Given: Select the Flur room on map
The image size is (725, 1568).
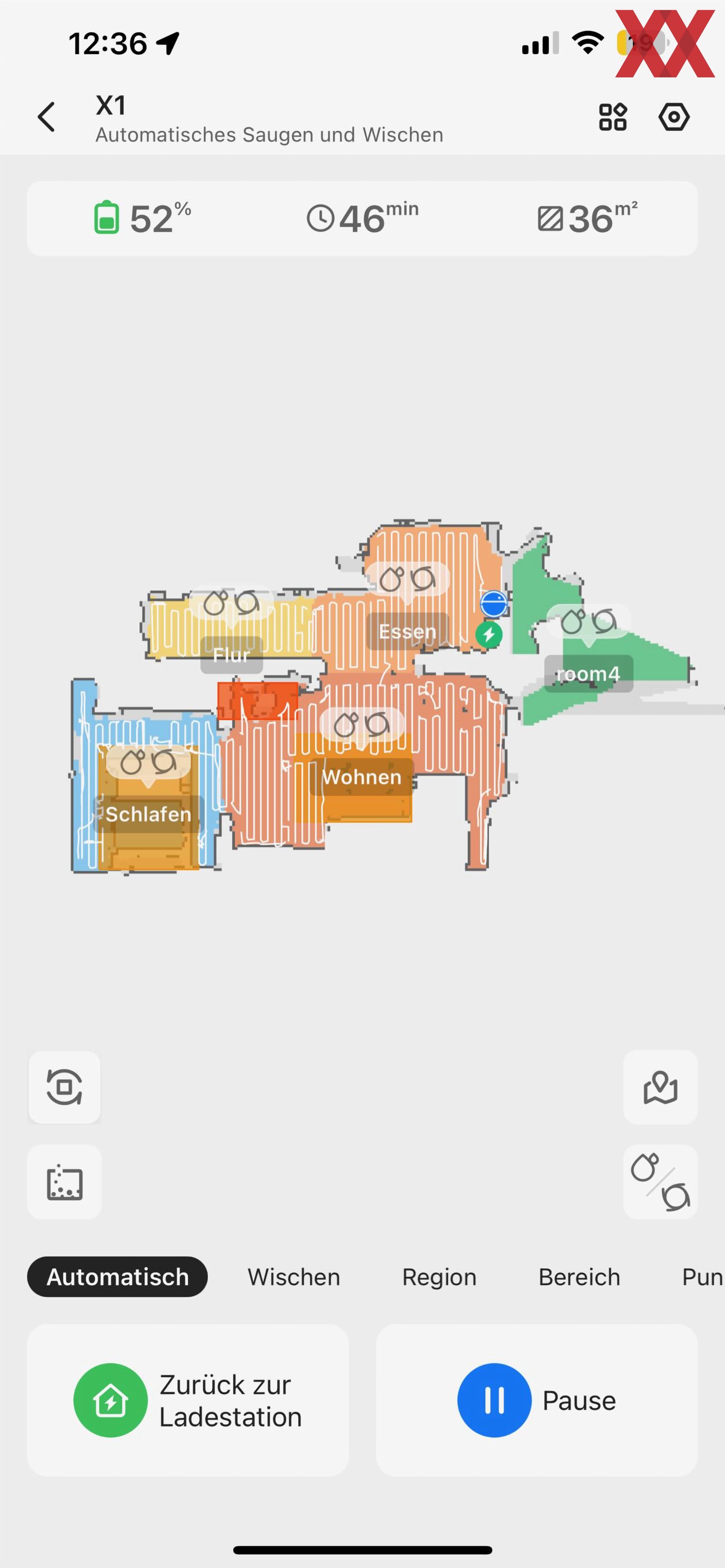Looking at the screenshot, I should click(231, 655).
